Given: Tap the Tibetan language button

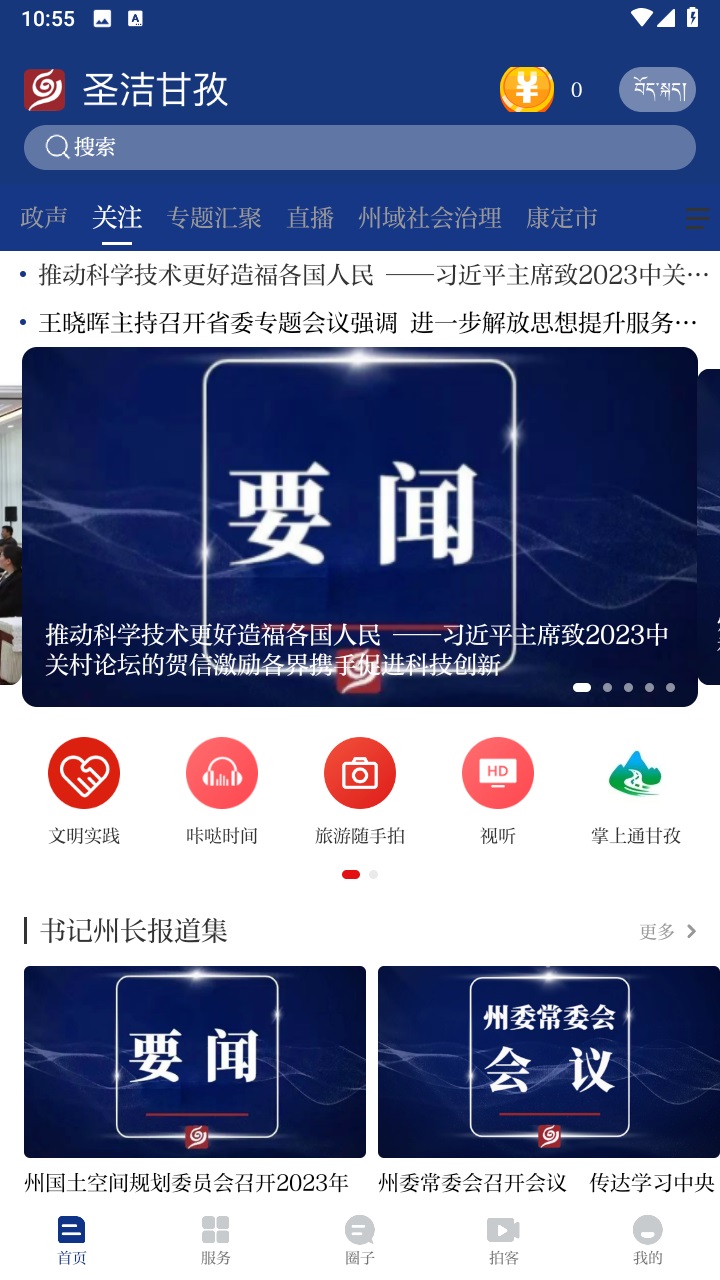Looking at the screenshot, I should [657, 89].
